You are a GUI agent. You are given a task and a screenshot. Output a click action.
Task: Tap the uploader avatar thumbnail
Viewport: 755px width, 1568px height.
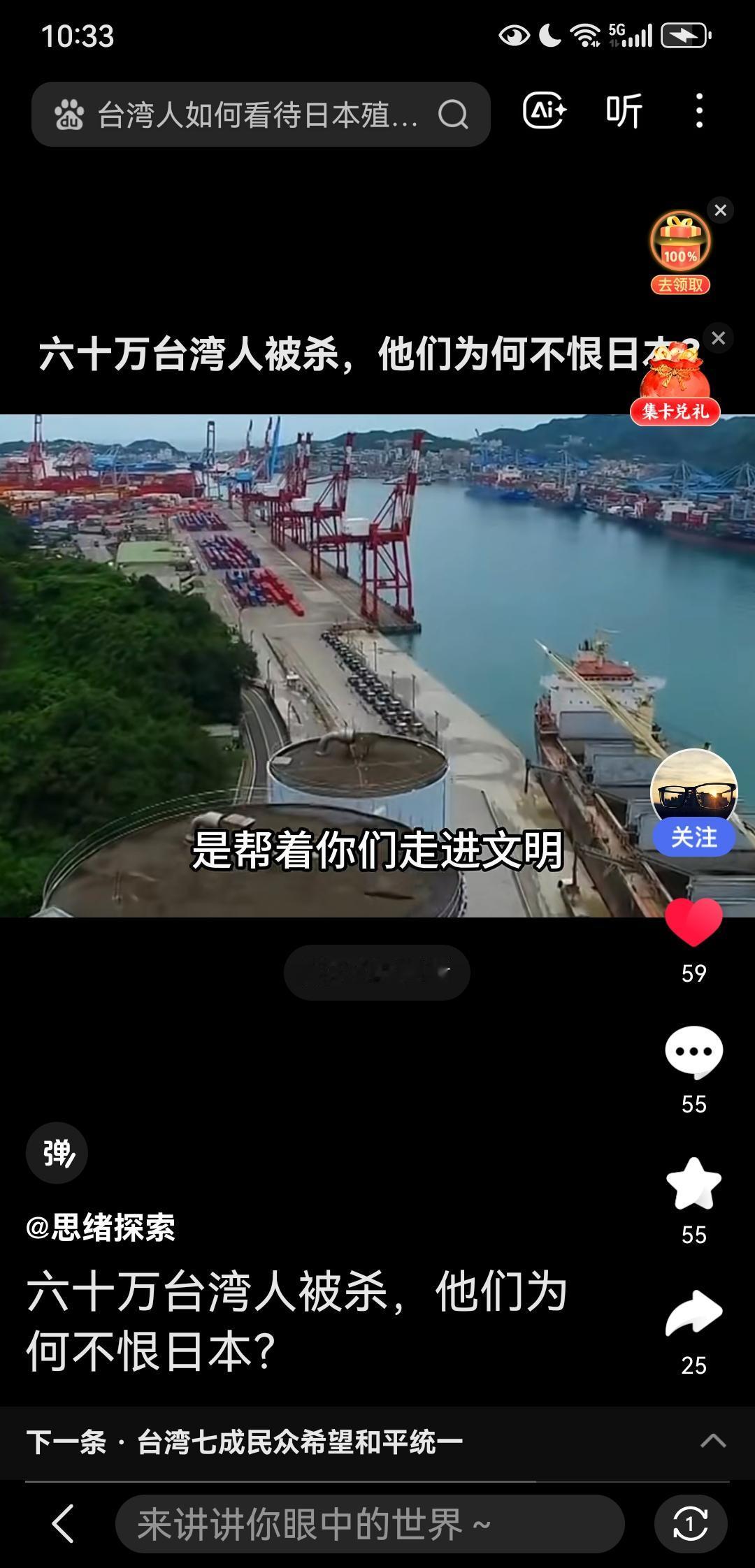pyautogui.click(x=693, y=786)
